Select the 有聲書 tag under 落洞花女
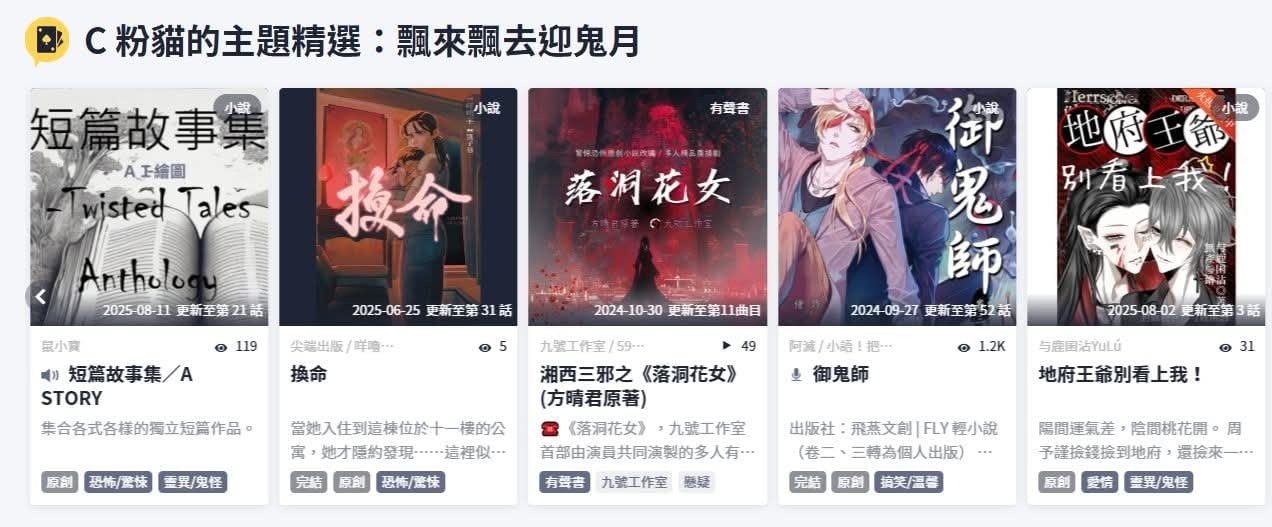Image resolution: width=1272 pixels, height=527 pixels. pyautogui.click(x=565, y=482)
